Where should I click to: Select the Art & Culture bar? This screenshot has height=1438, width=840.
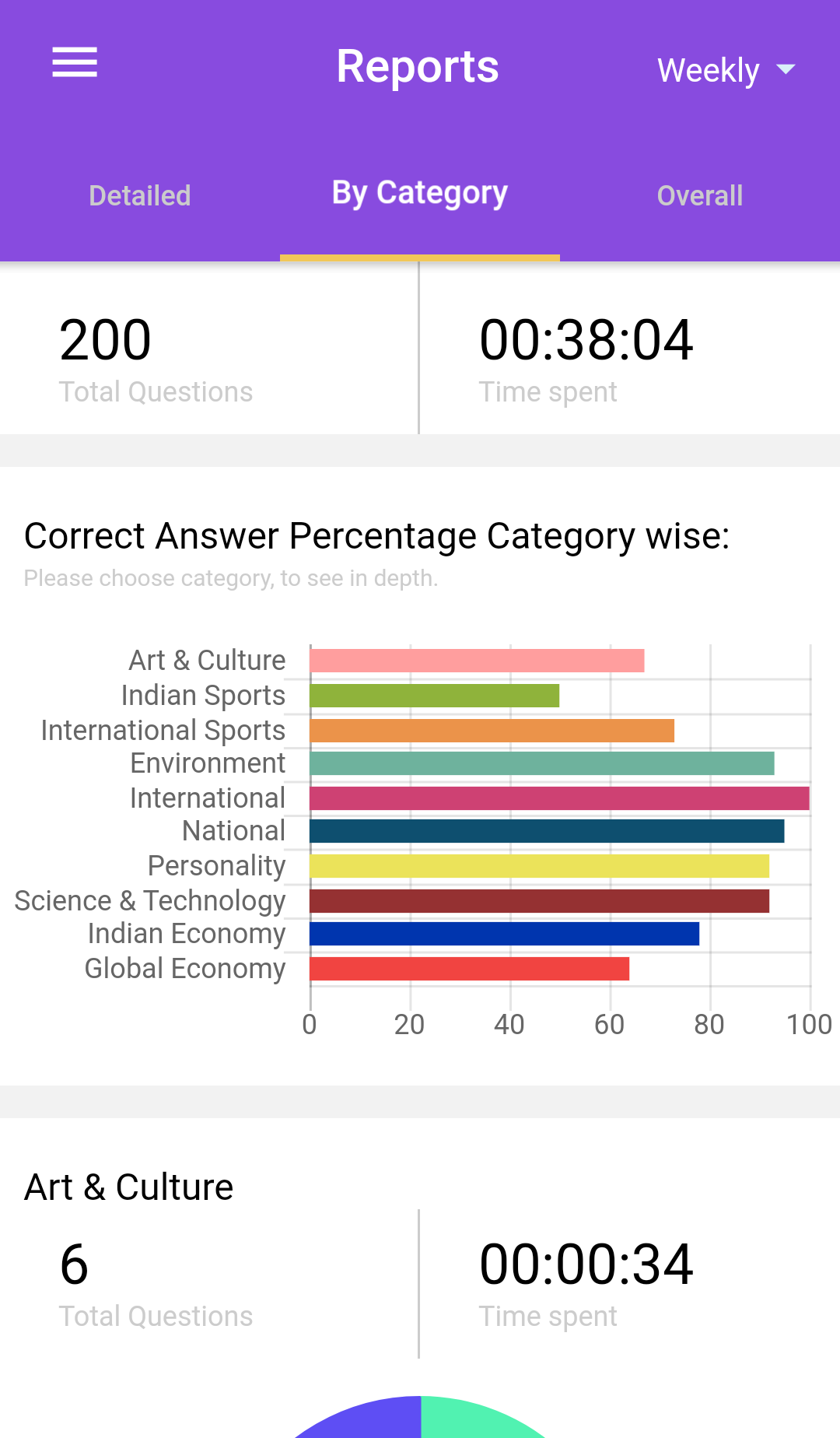coord(476,661)
